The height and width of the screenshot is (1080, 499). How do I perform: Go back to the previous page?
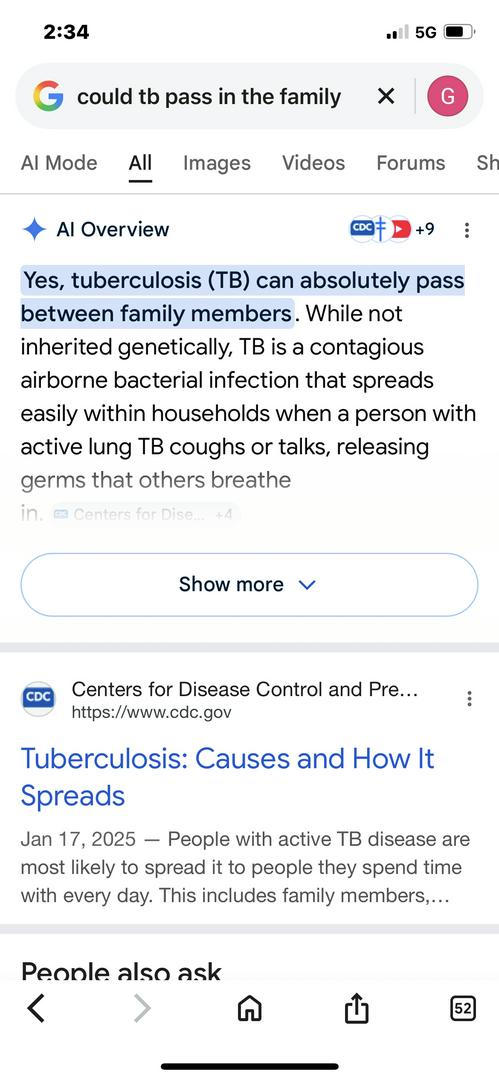(37, 1009)
